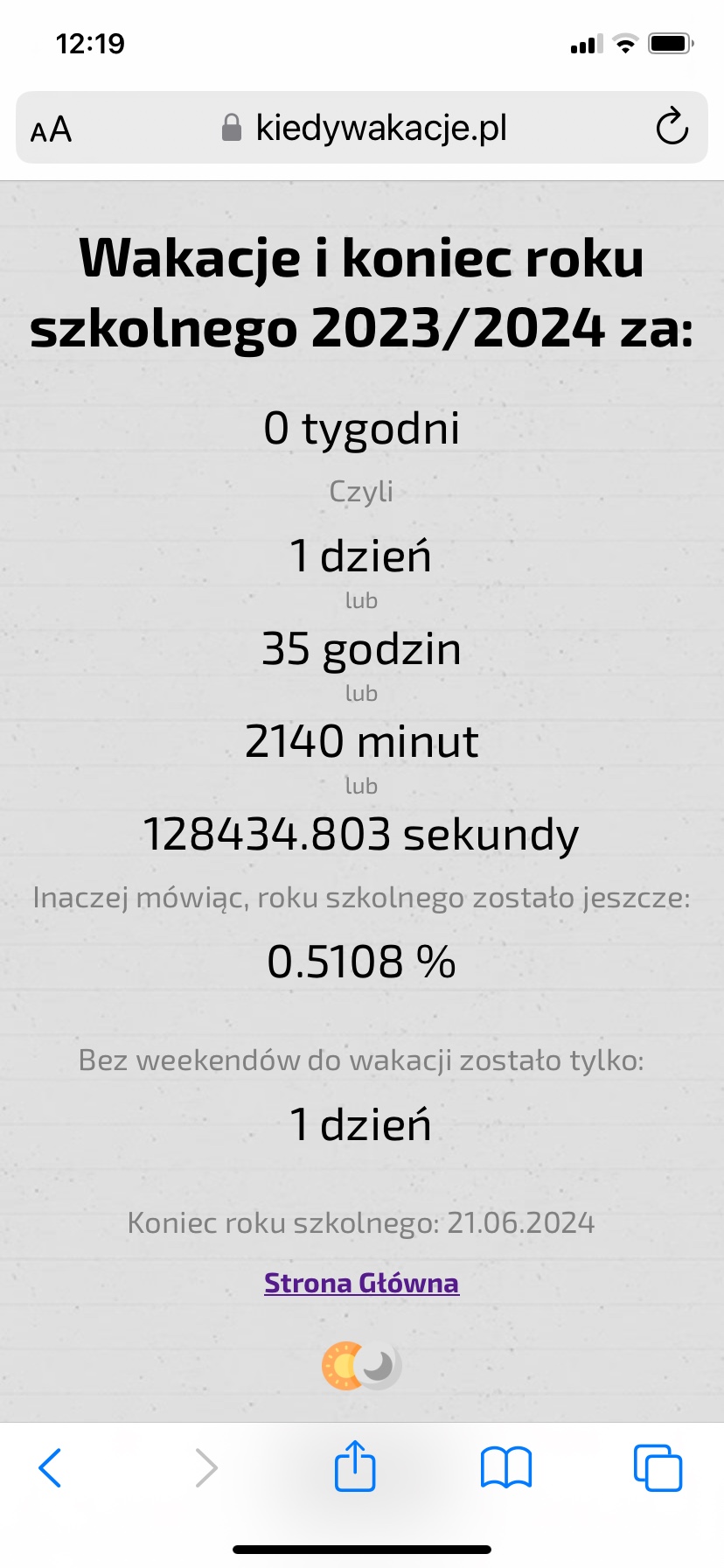Screen dimensions: 724x1568
Task: Toggle the sun and moon theme switch
Action: (x=361, y=1365)
